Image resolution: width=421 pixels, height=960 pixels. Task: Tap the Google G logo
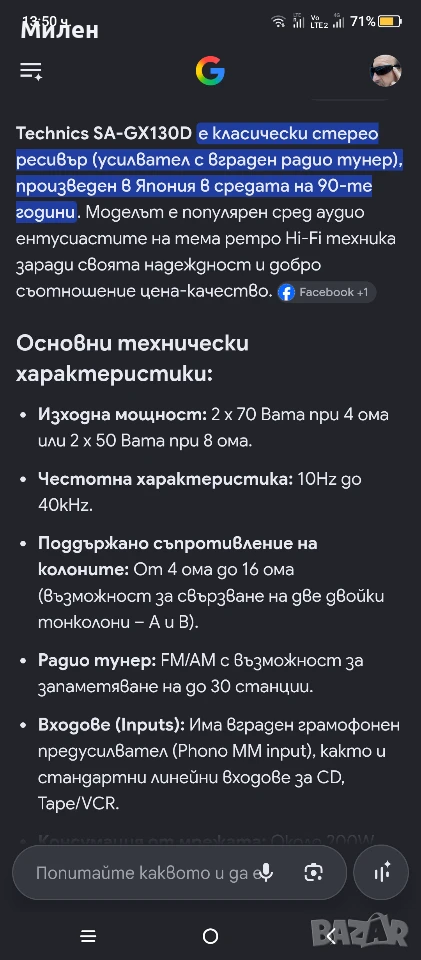(x=210, y=71)
